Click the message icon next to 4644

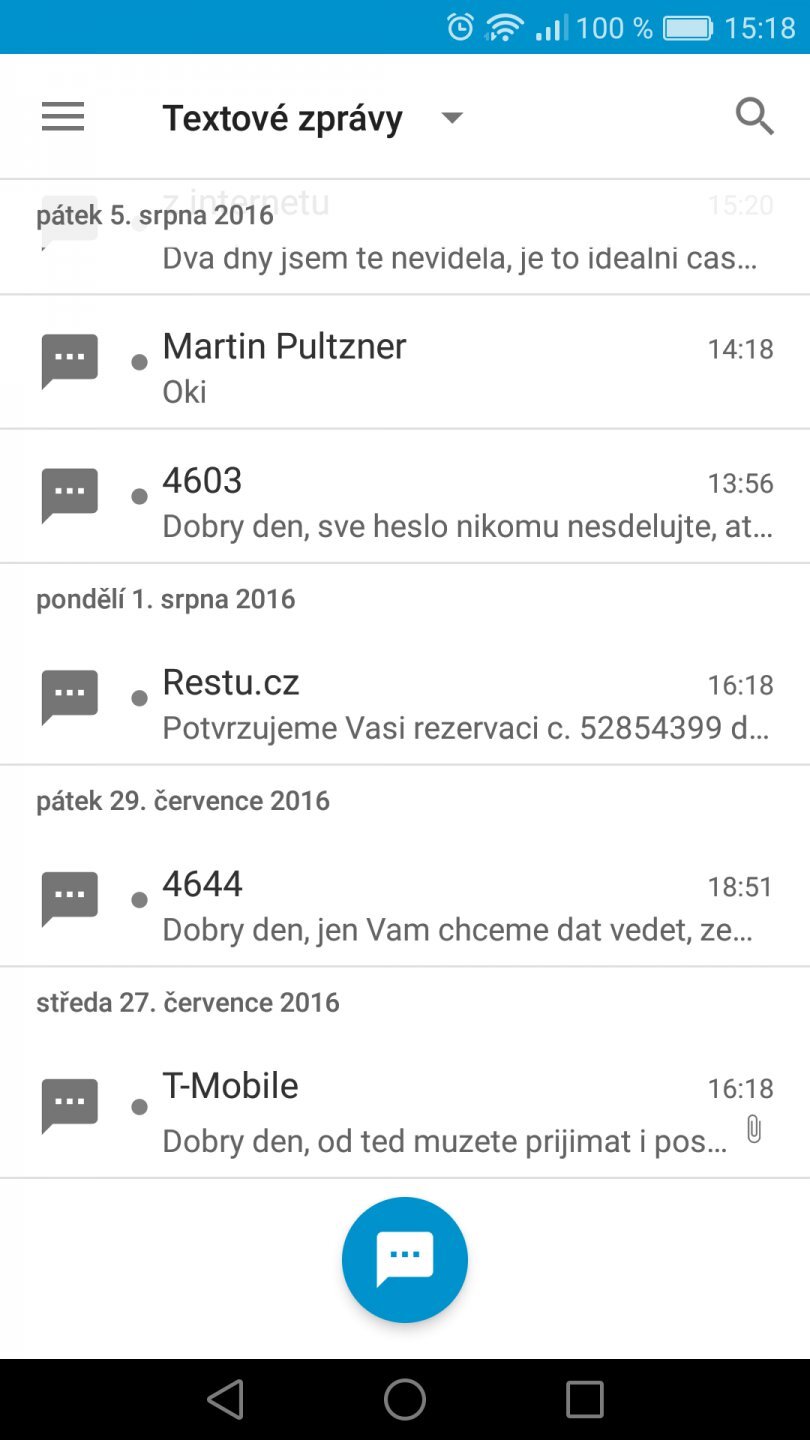68,897
